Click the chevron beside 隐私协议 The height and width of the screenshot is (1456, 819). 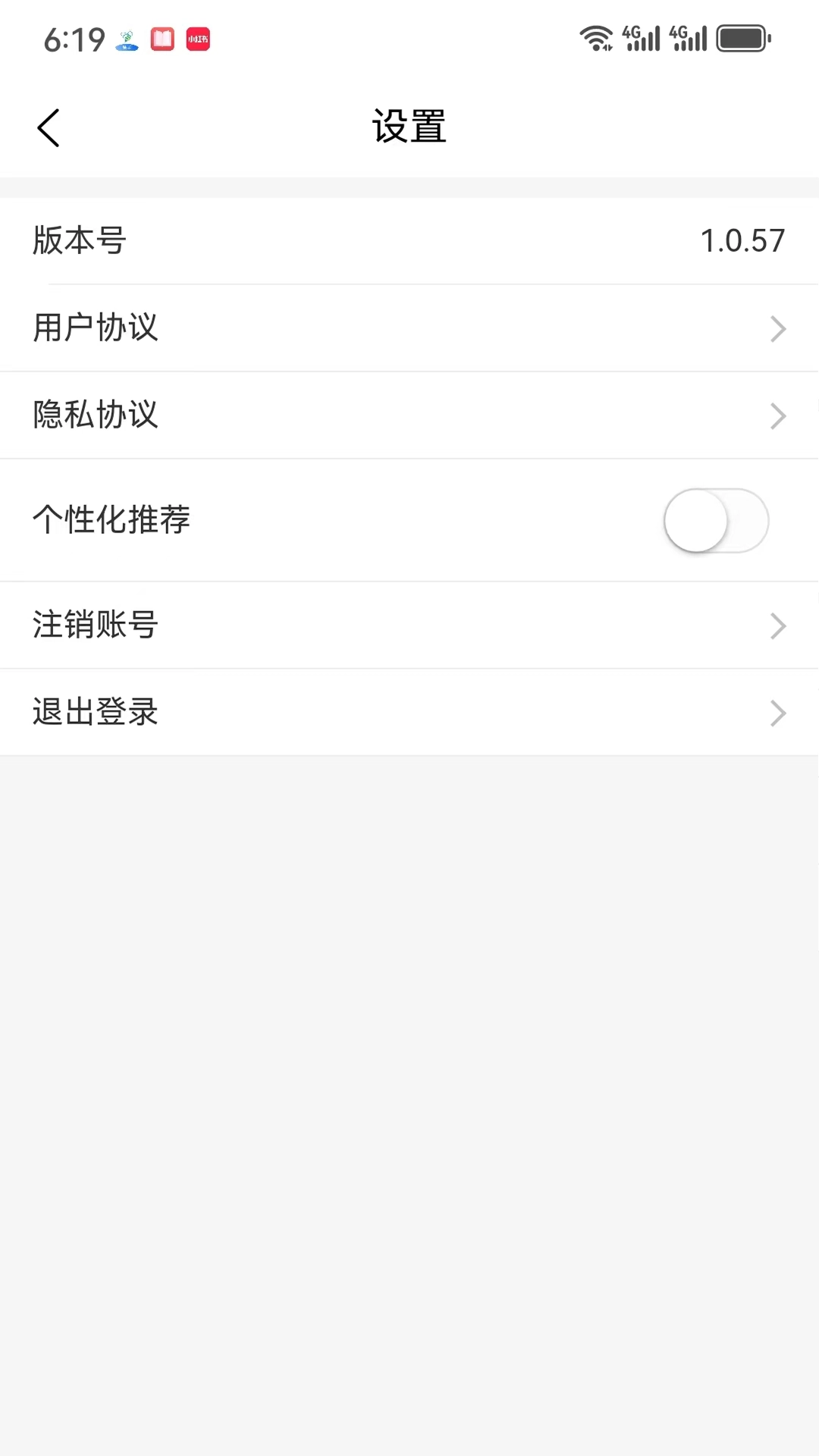(778, 416)
